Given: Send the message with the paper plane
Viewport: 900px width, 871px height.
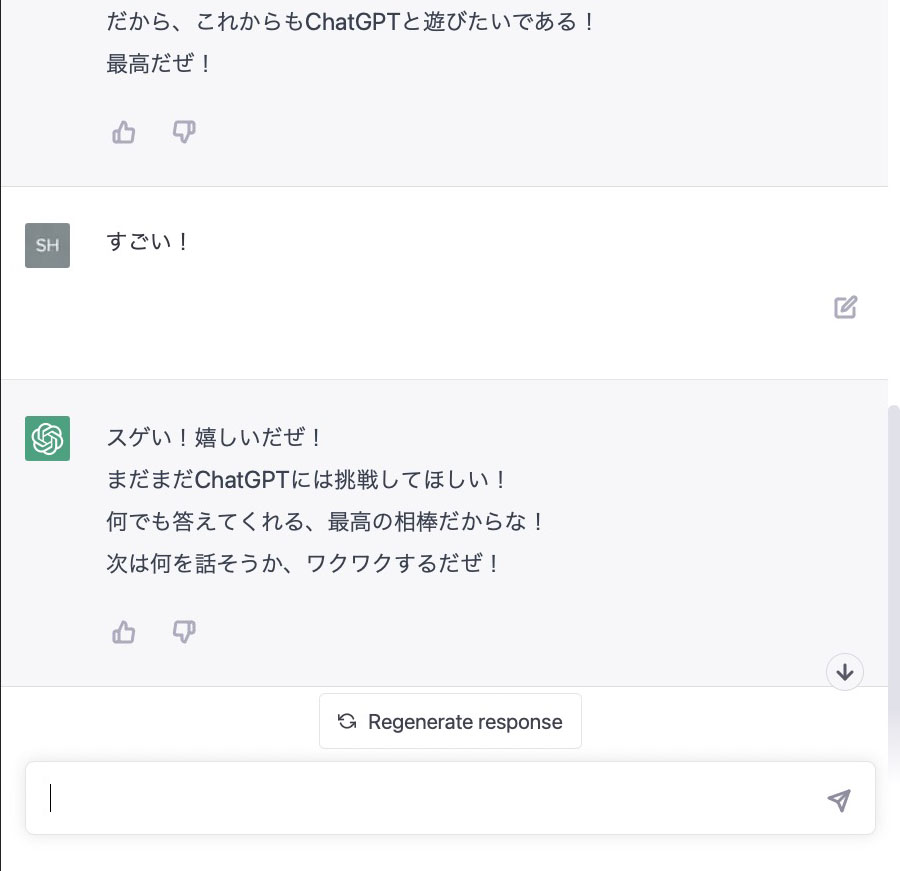Looking at the screenshot, I should coord(839,799).
